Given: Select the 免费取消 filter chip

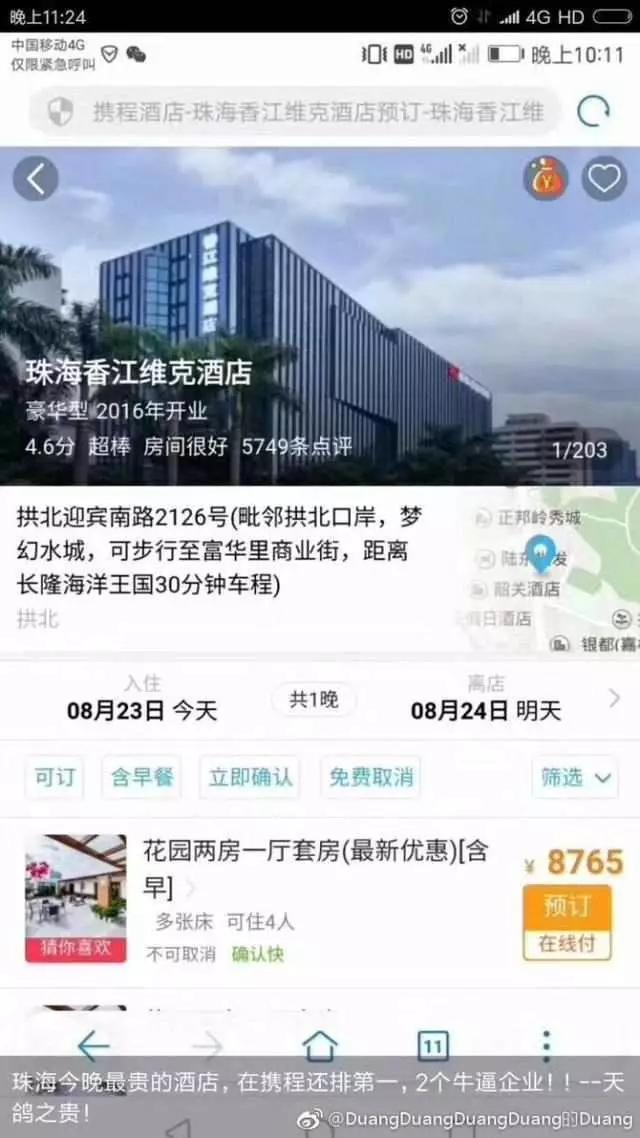Looking at the screenshot, I should pyautogui.click(x=370, y=777).
